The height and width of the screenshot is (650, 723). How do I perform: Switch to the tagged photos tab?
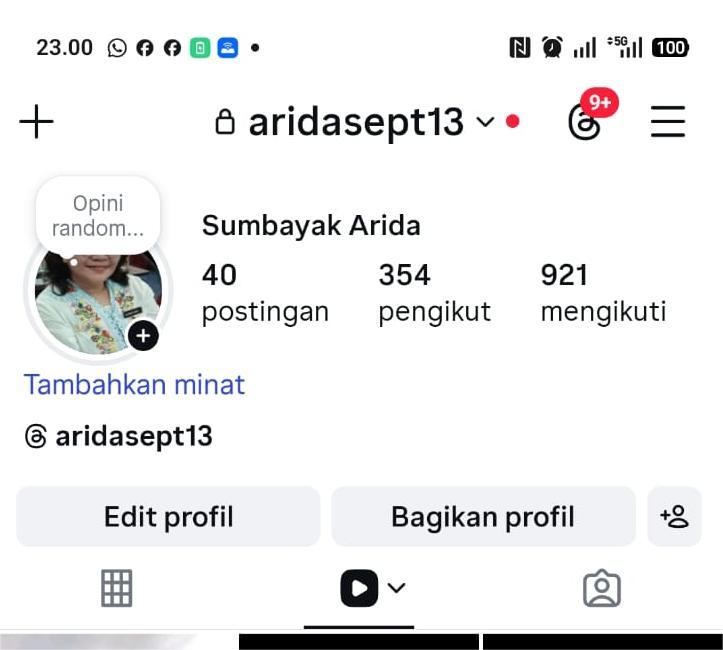(x=602, y=589)
